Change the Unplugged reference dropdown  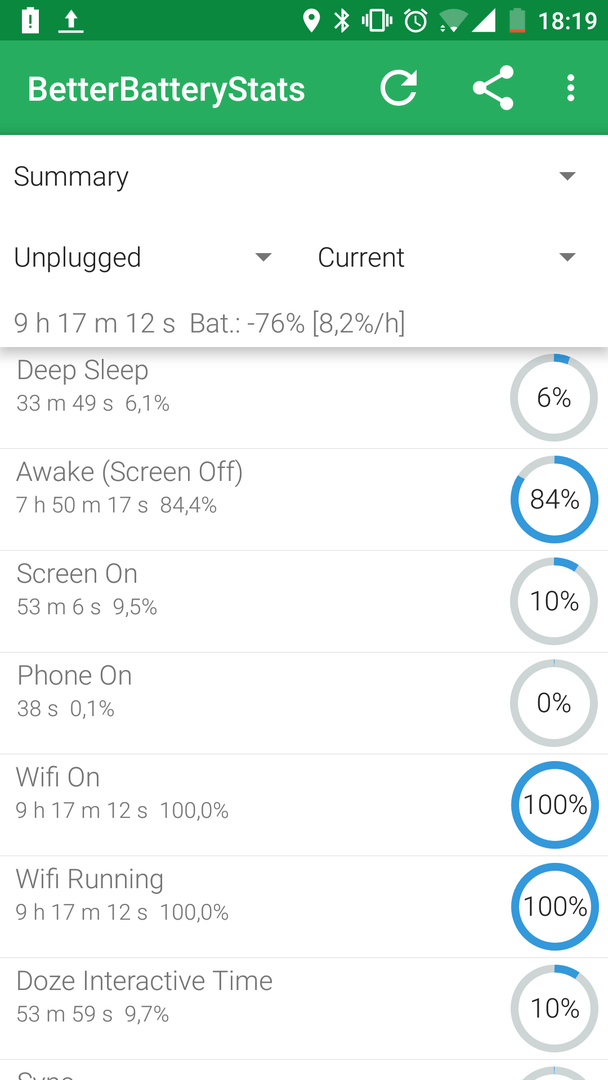[143, 258]
